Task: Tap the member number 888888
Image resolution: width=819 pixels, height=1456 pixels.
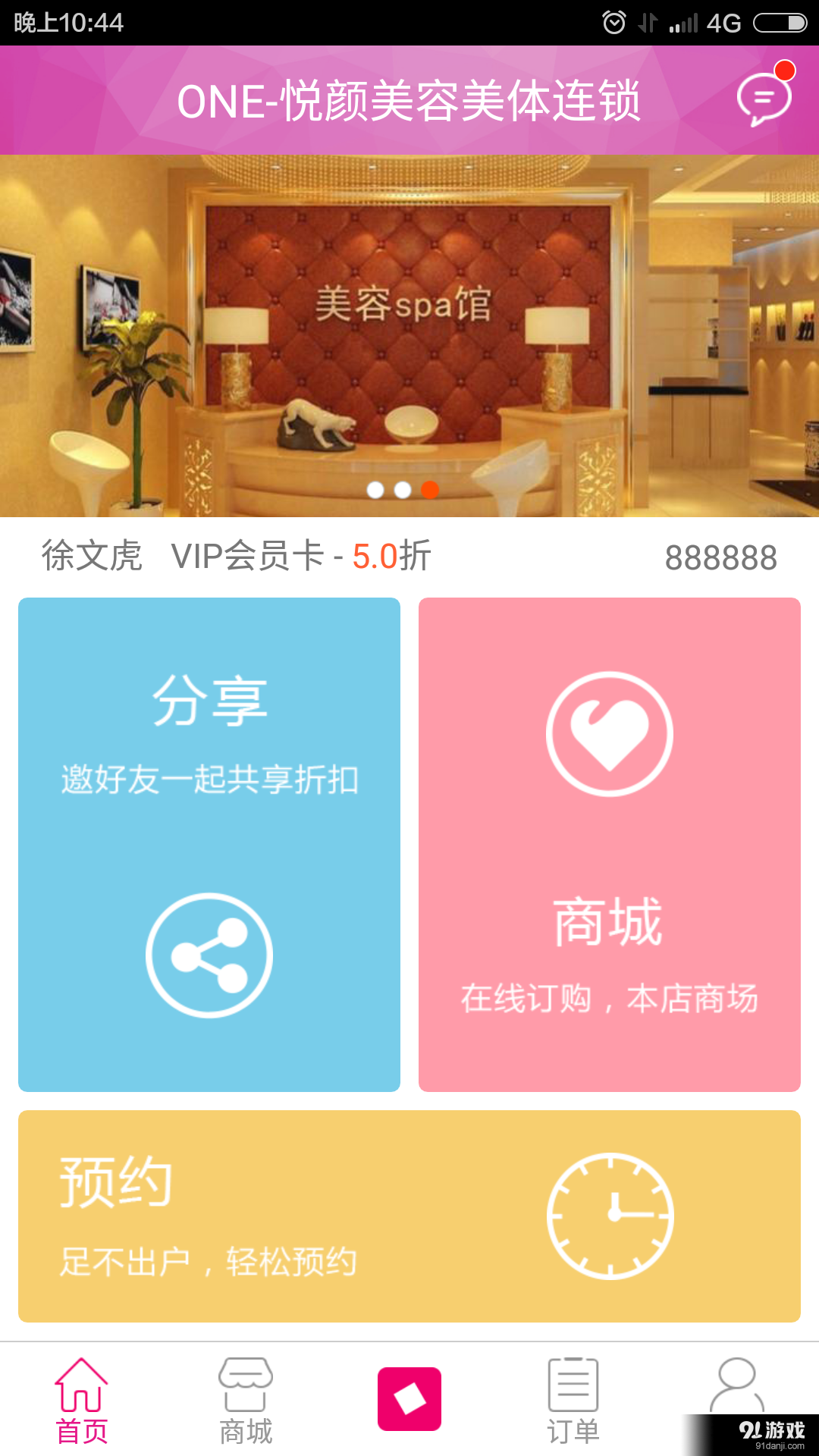Action: [720, 557]
